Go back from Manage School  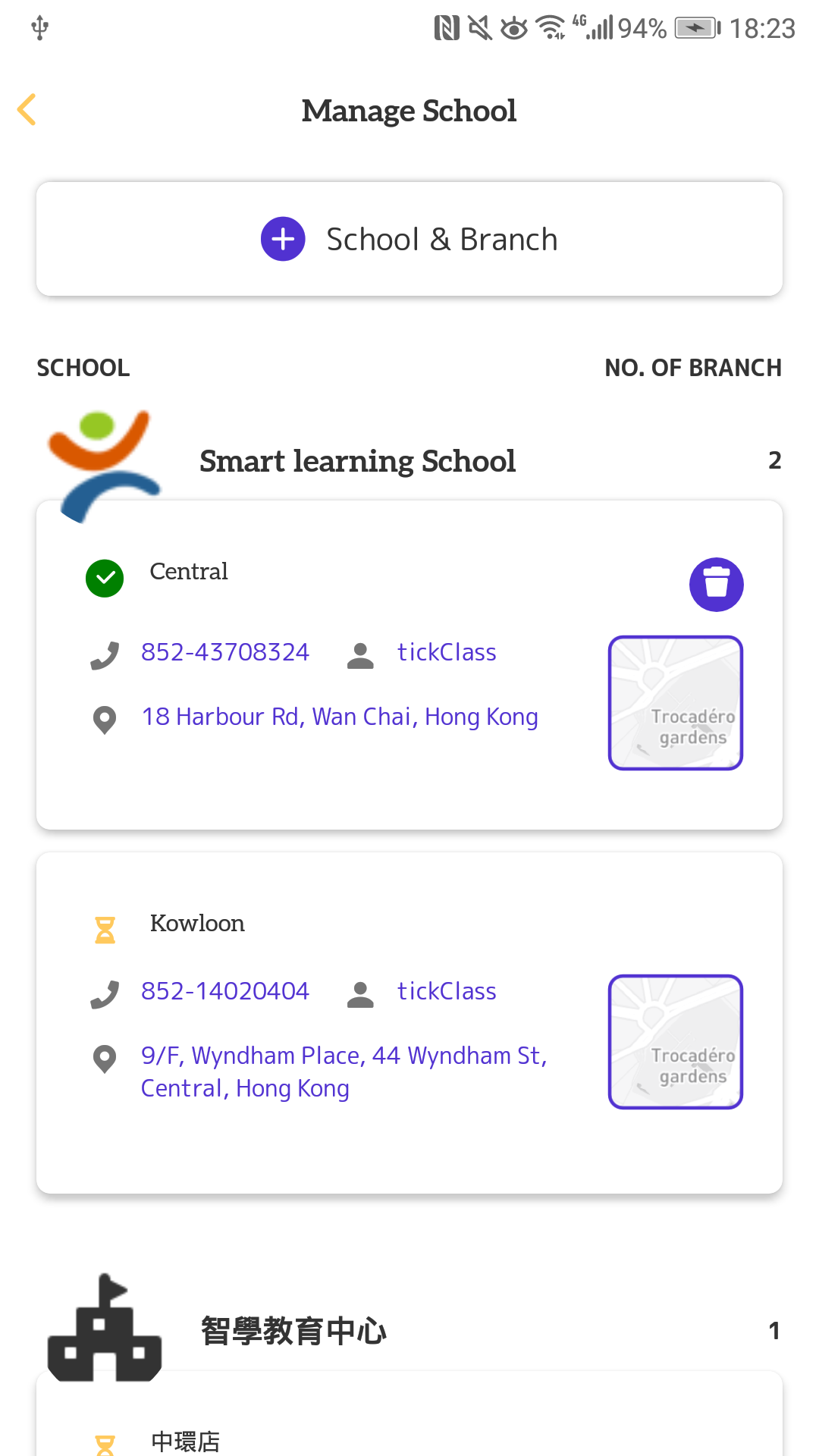[27, 110]
